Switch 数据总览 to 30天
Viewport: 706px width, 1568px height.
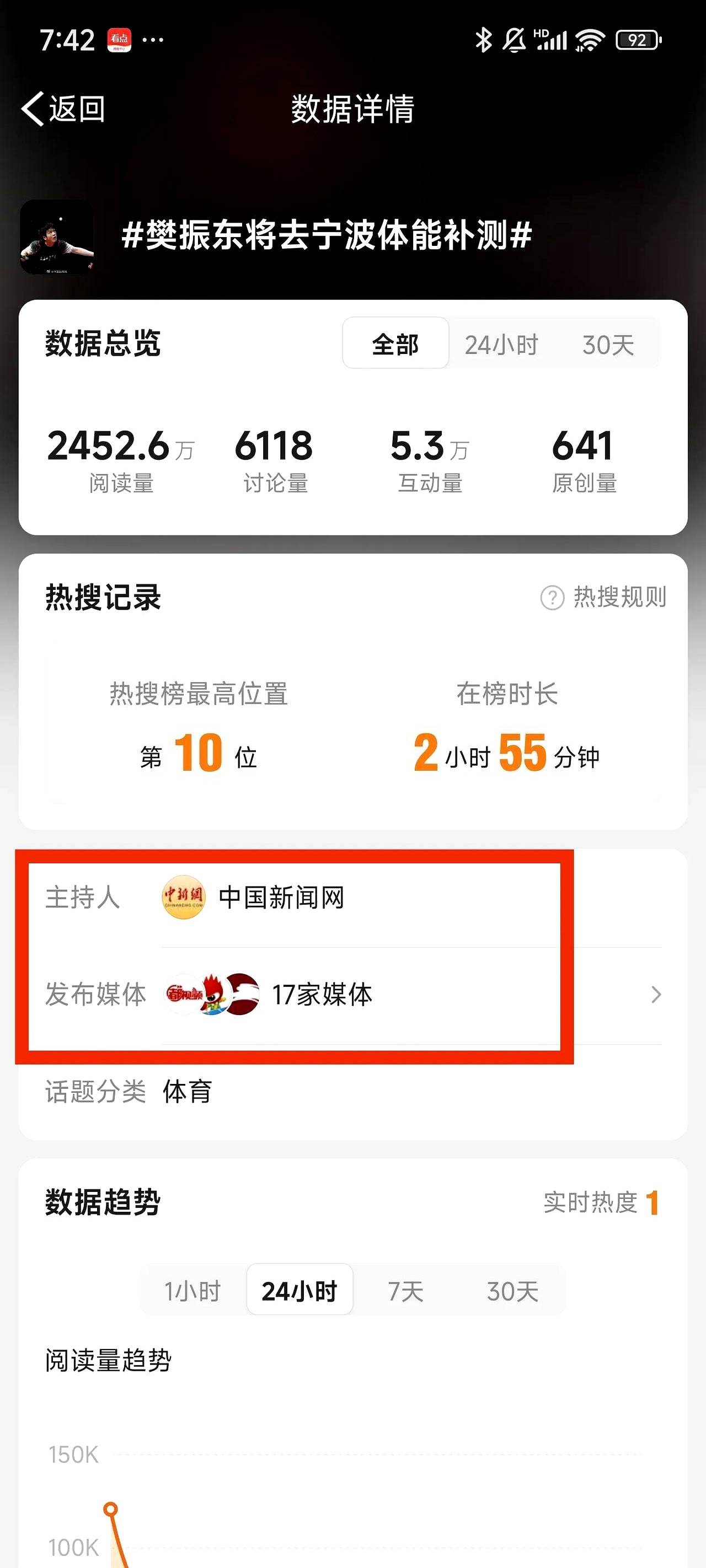608,345
